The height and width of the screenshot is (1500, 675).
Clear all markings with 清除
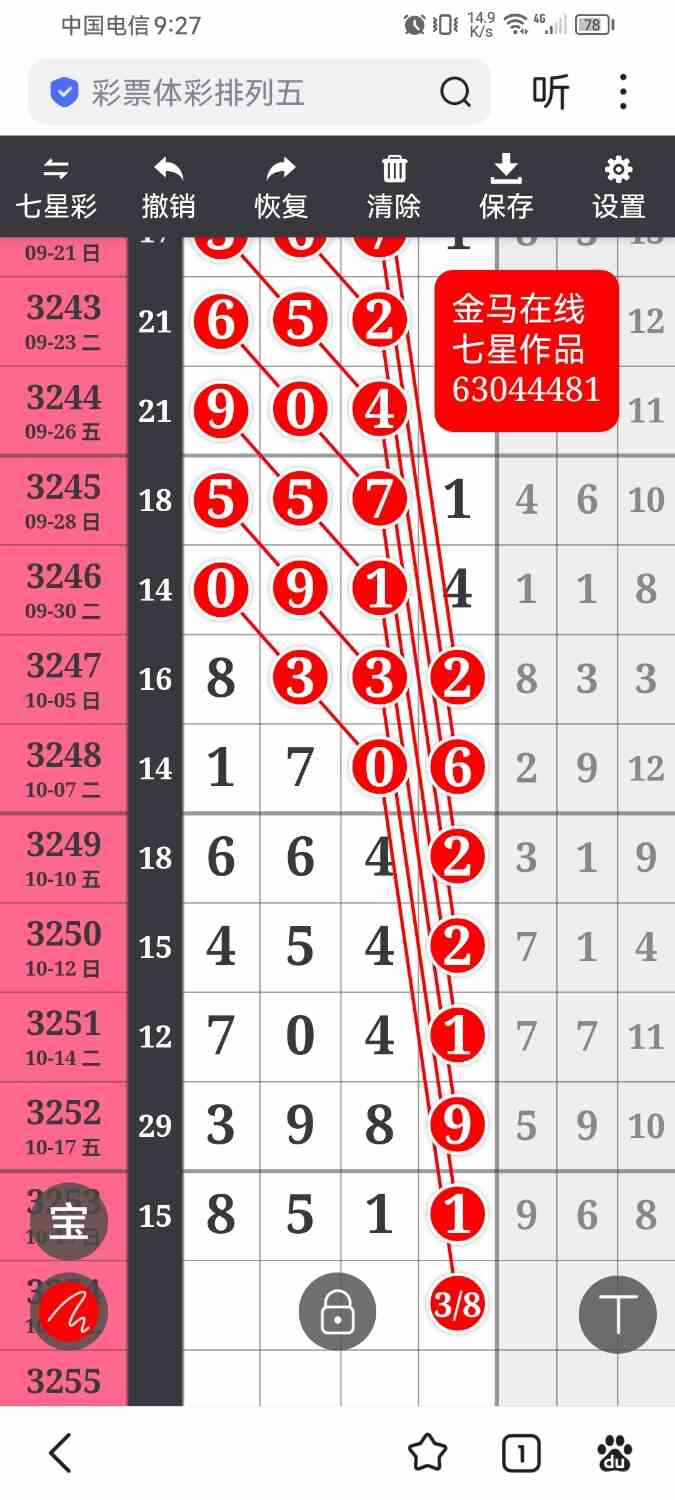point(394,188)
